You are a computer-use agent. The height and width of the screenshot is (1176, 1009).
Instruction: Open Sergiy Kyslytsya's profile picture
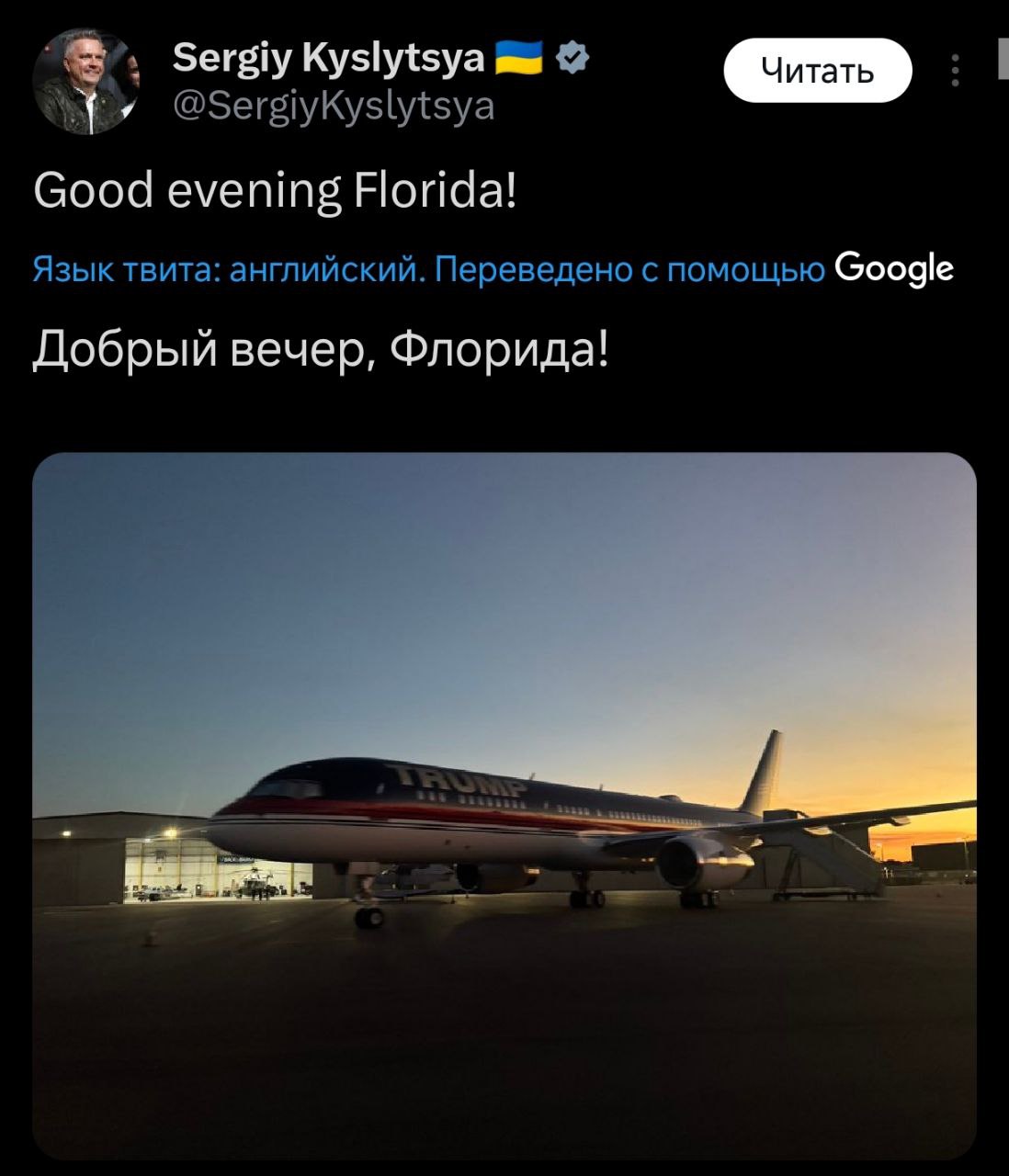[86, 81]
